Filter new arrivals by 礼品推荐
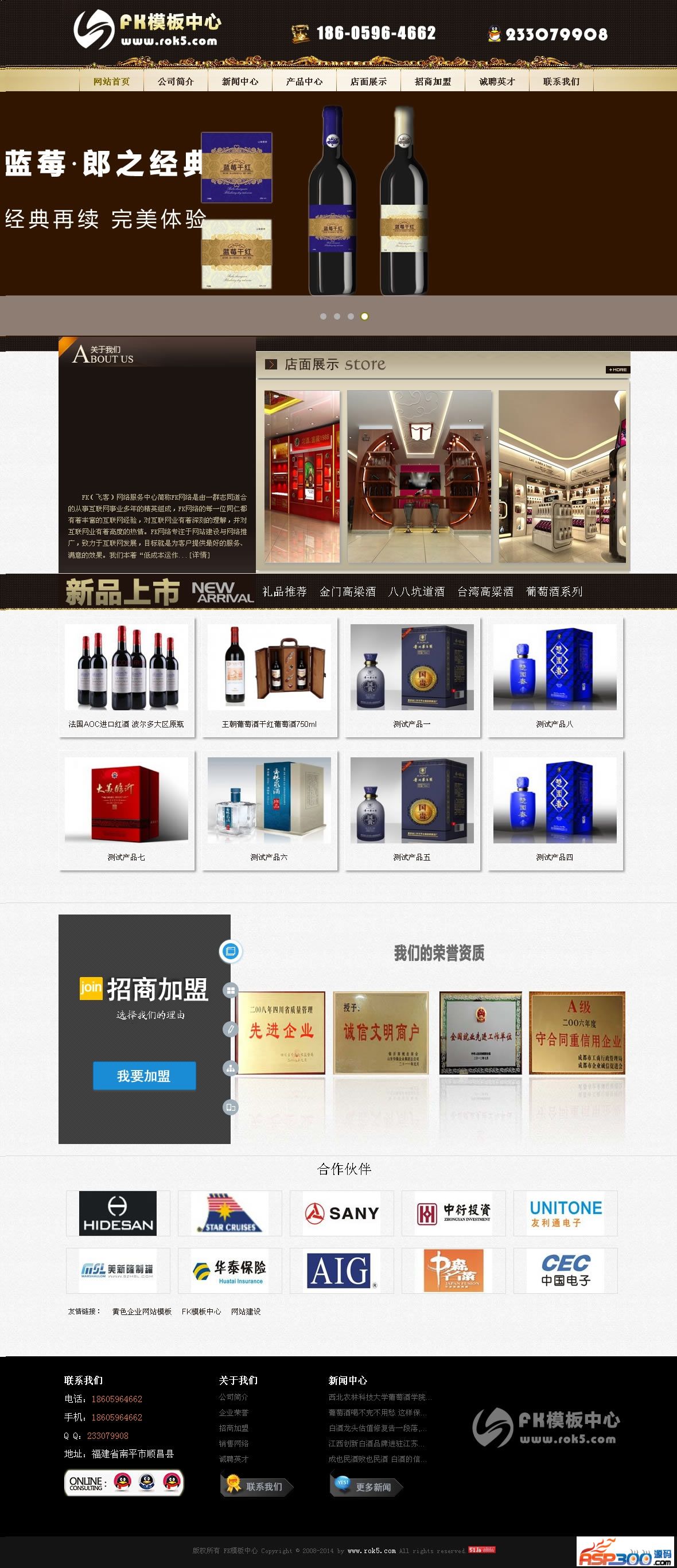The width and height of the screenshot is (677, 1568). coord(285,591)
